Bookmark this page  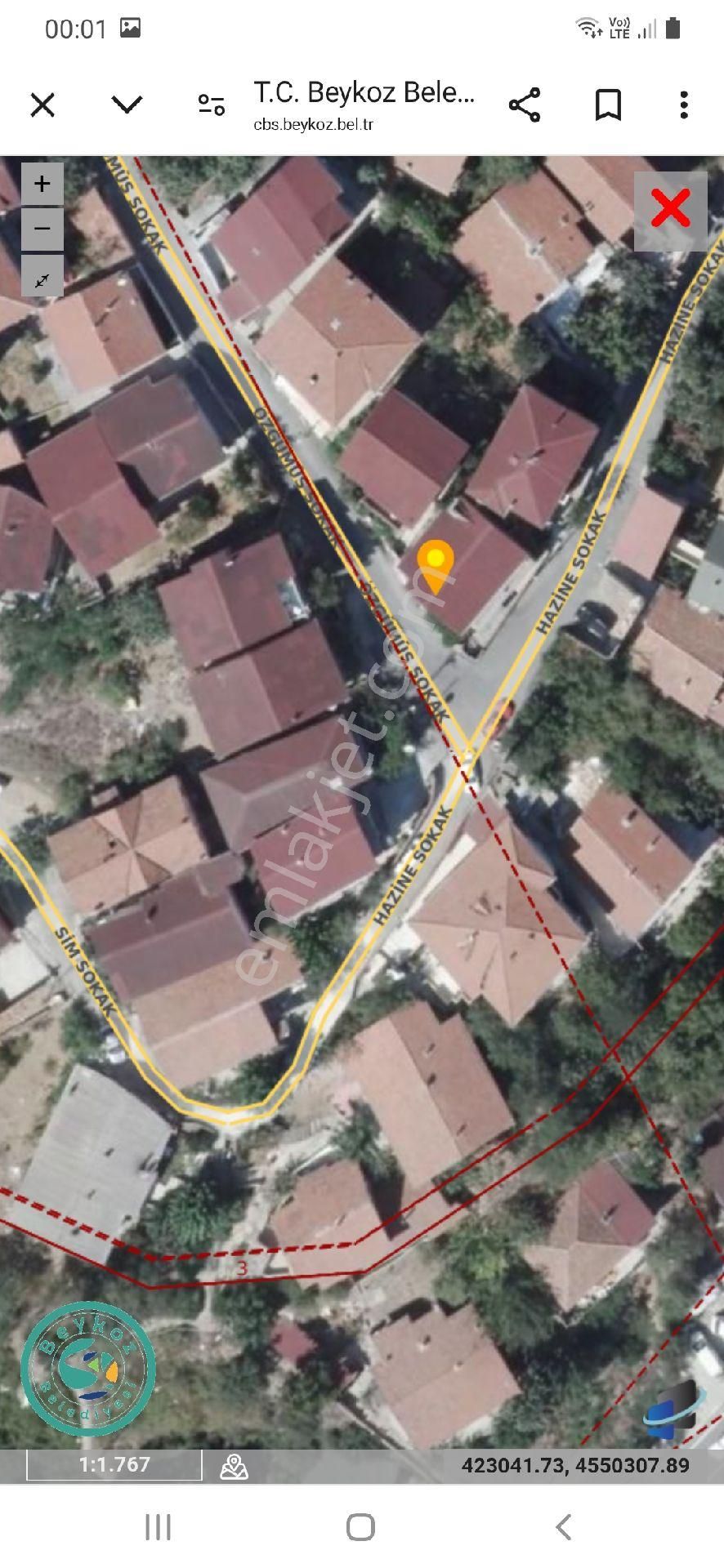[x=608, y=105]
